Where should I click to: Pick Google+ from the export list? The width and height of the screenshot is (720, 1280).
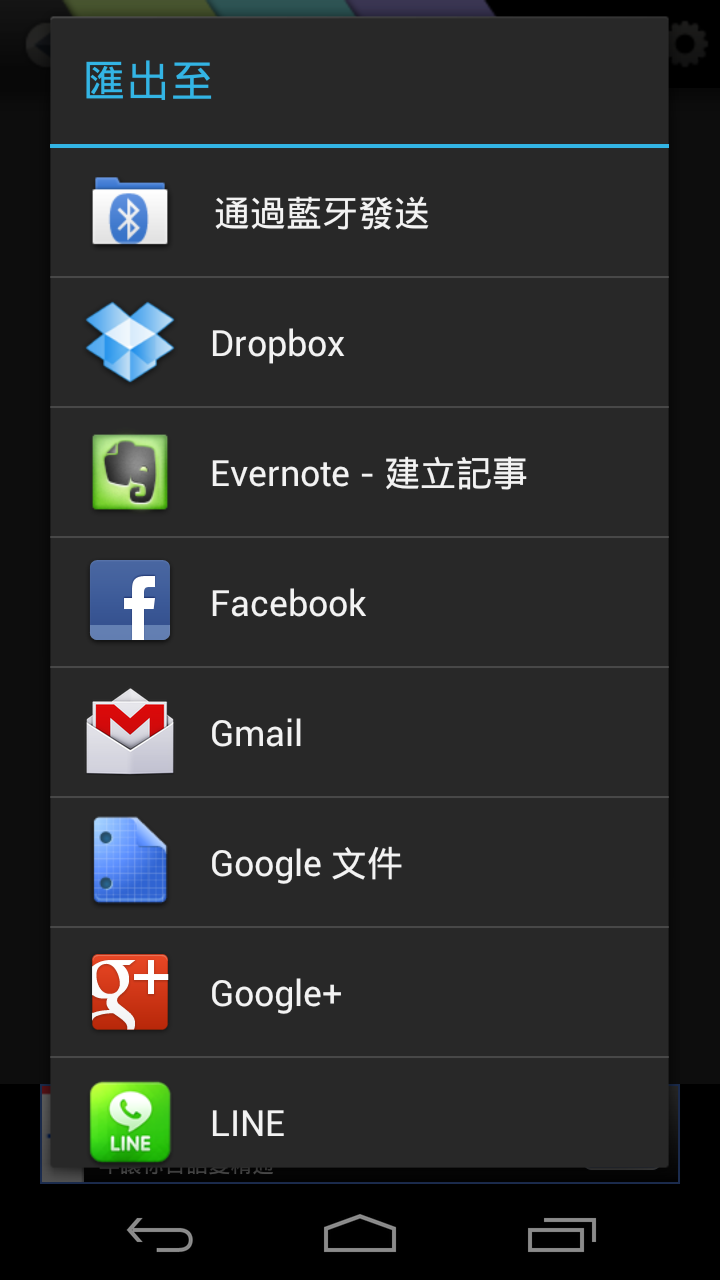pyautogui.click(x=359, y=993)
